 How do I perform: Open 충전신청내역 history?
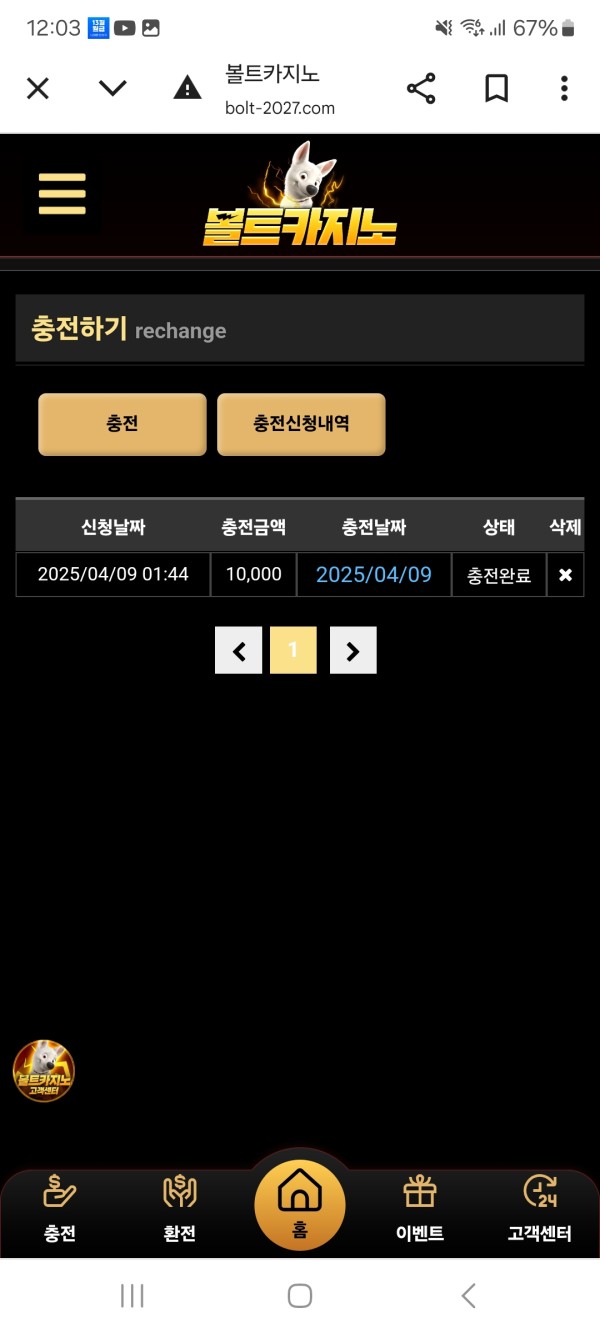tap(301, 424)
